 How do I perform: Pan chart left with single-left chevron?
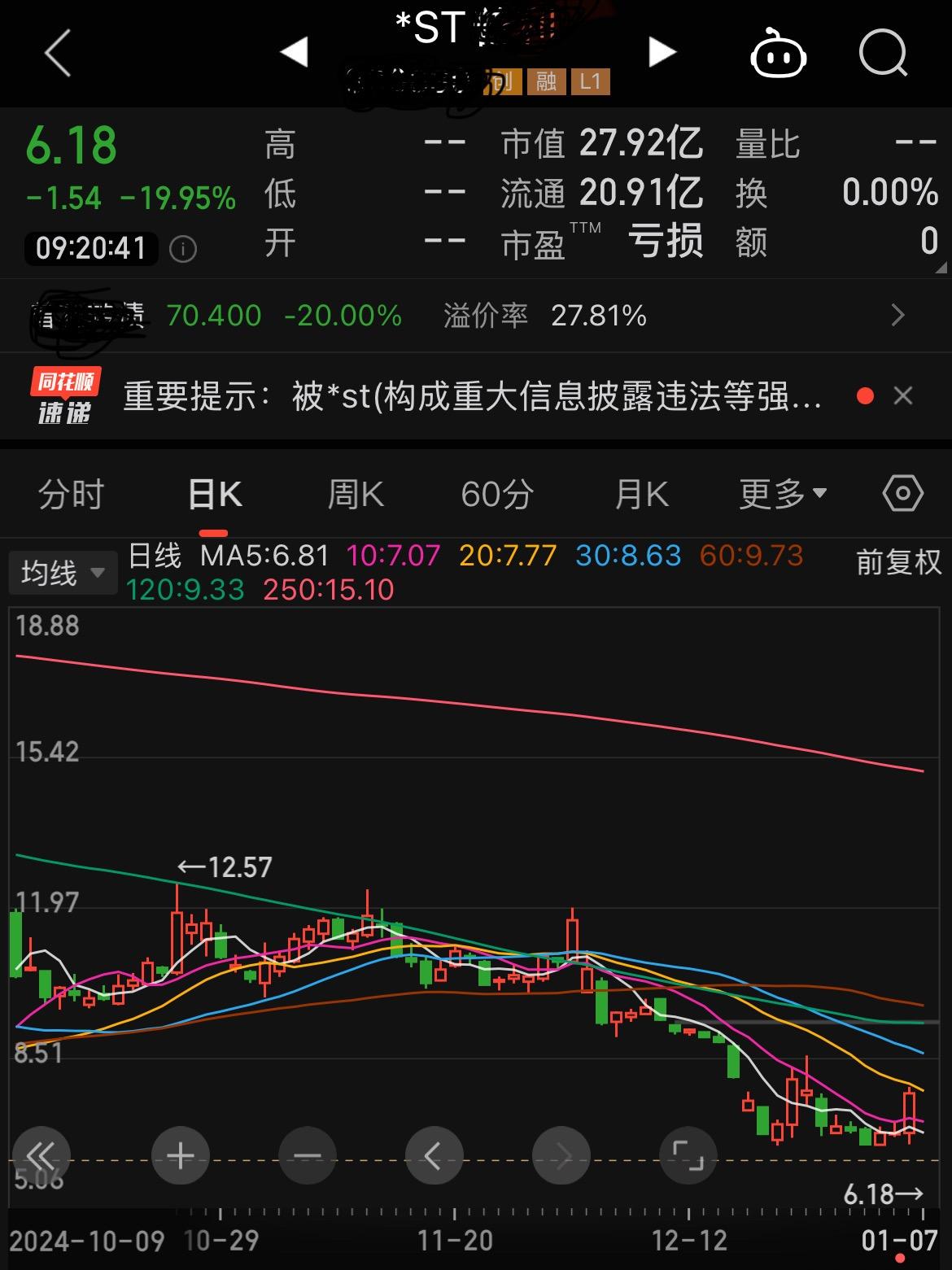pos(435,1155)
